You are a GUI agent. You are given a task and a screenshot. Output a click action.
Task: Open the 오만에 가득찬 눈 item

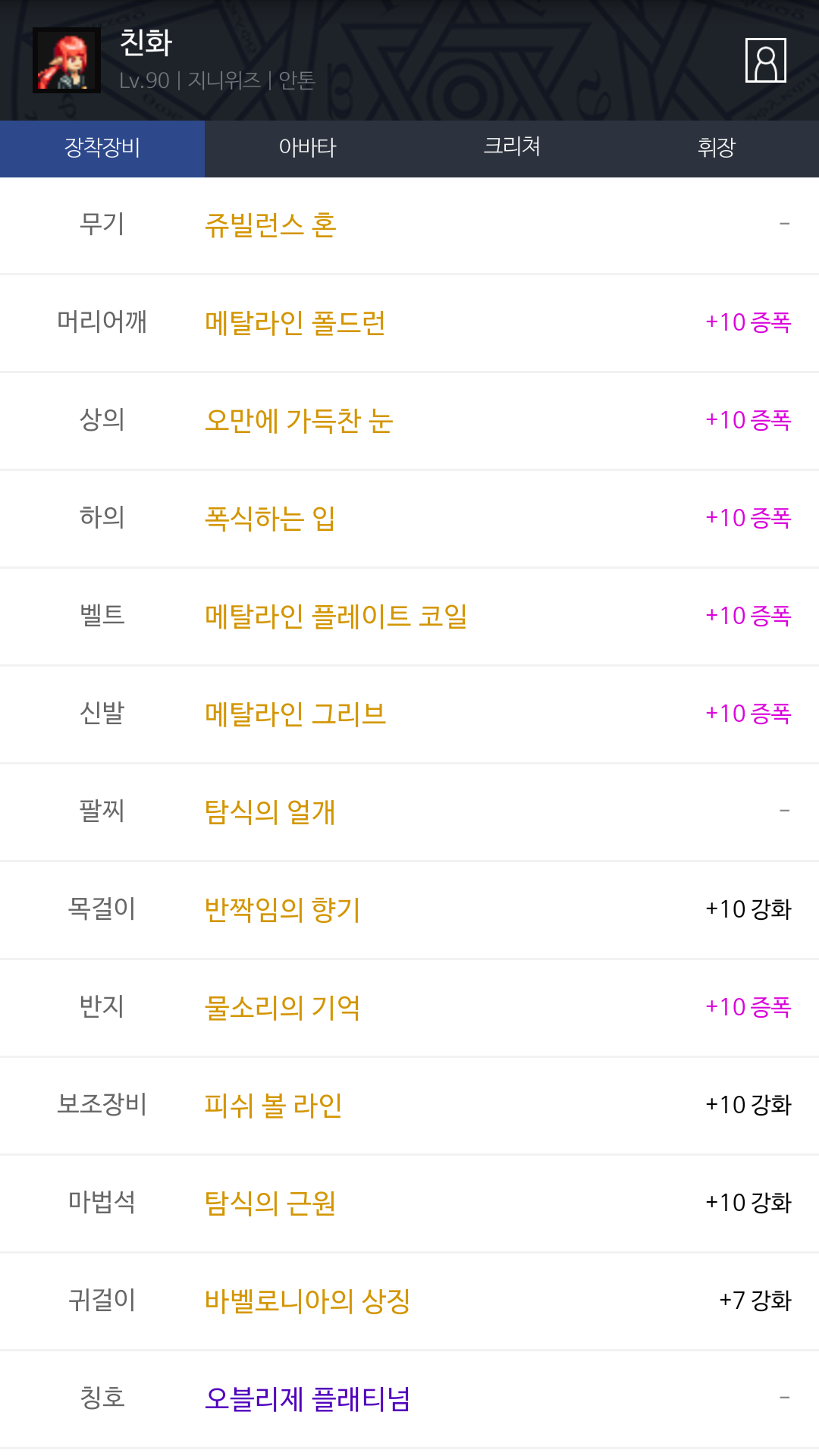pyautogui.click(x=299, y=421)
